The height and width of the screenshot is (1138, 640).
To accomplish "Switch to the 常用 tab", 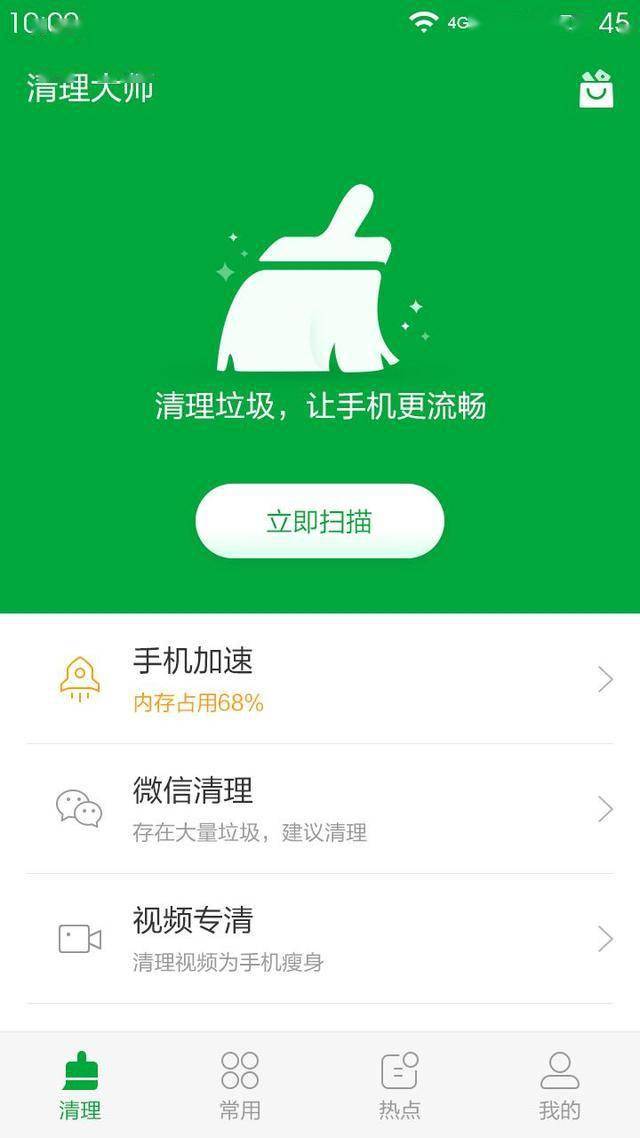I will (240, 1085).
